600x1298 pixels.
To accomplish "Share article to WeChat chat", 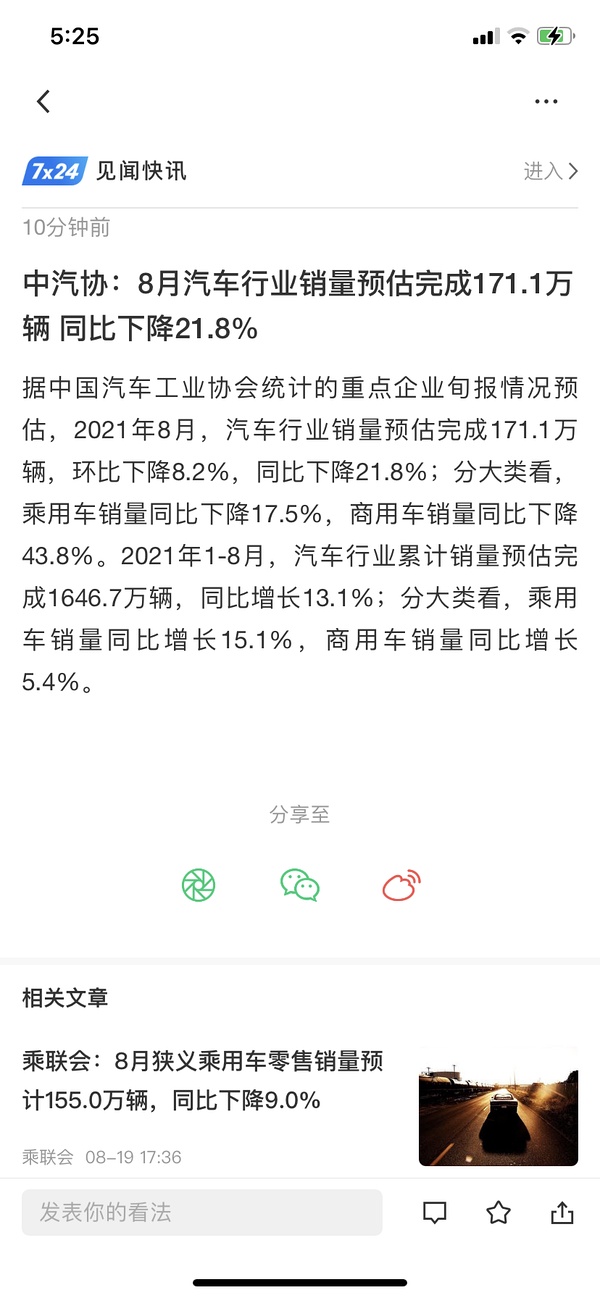I will [x=300, y=885].
